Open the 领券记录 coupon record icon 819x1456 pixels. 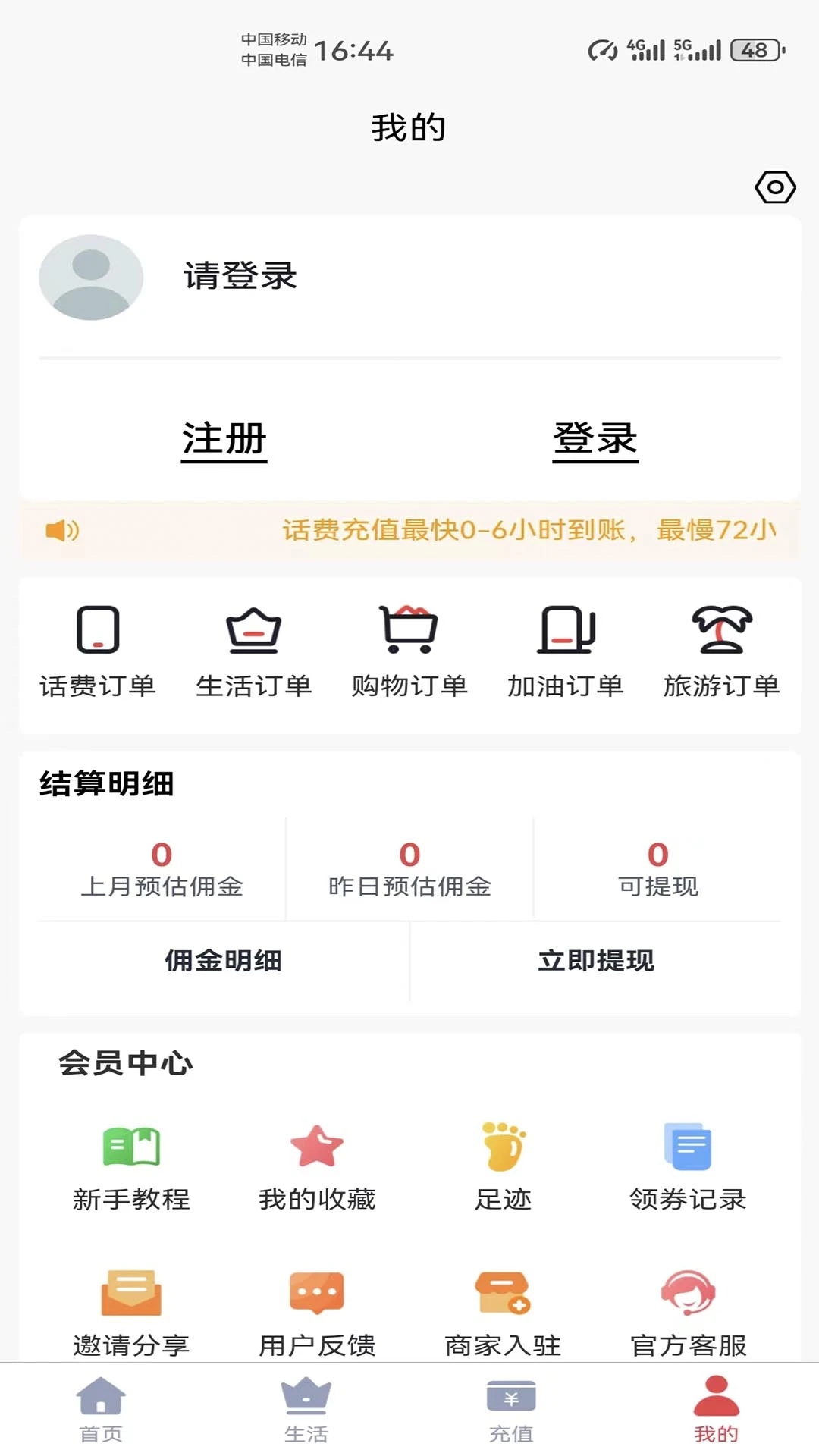click(x=689, y=1147)
